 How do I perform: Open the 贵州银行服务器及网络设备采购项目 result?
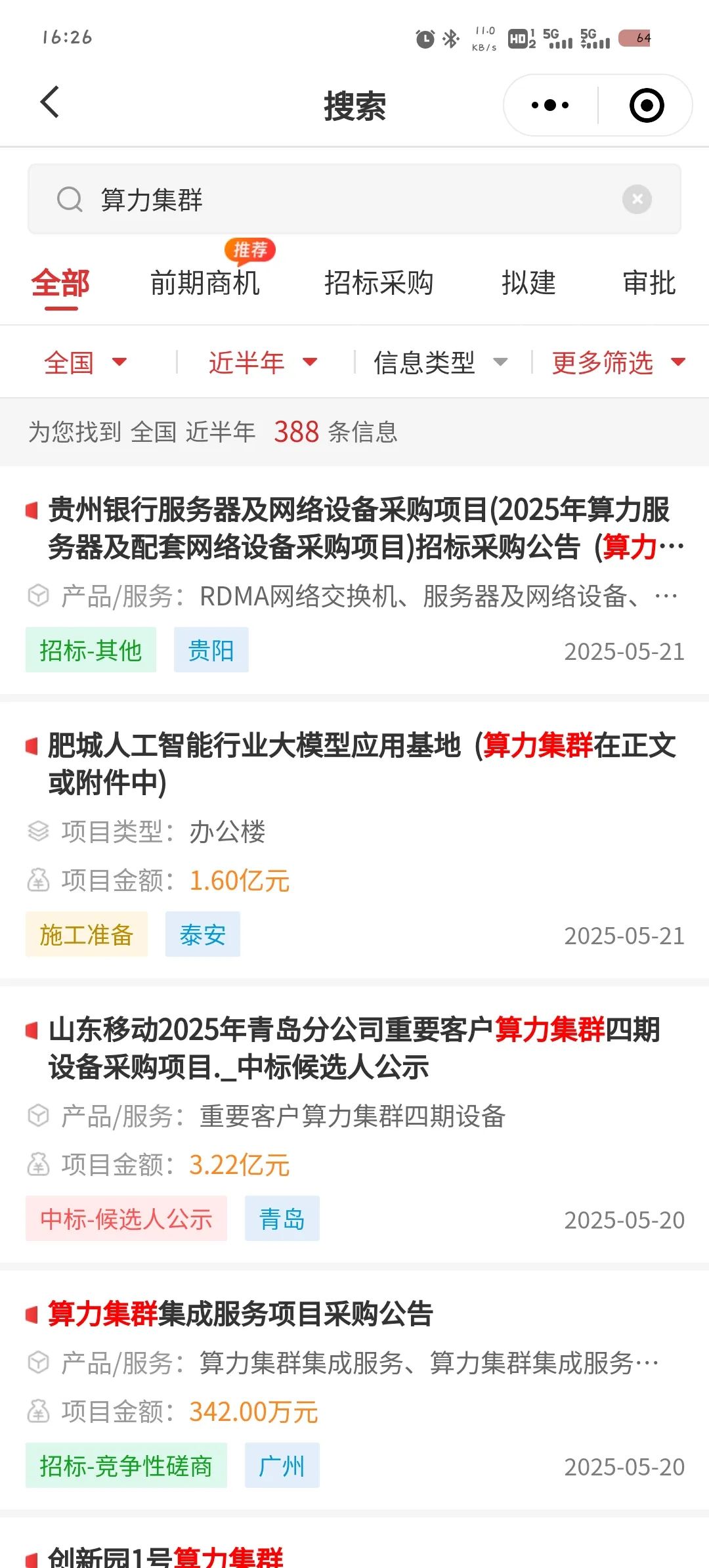coord(354,580)
